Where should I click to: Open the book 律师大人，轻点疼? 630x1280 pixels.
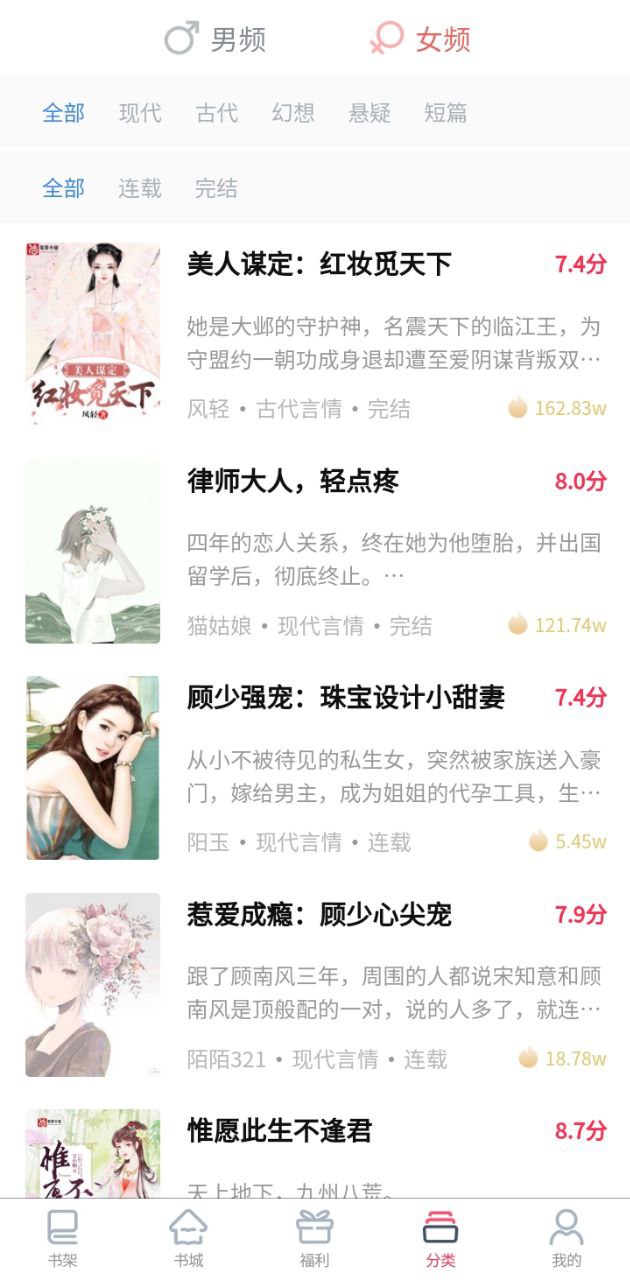315,551
